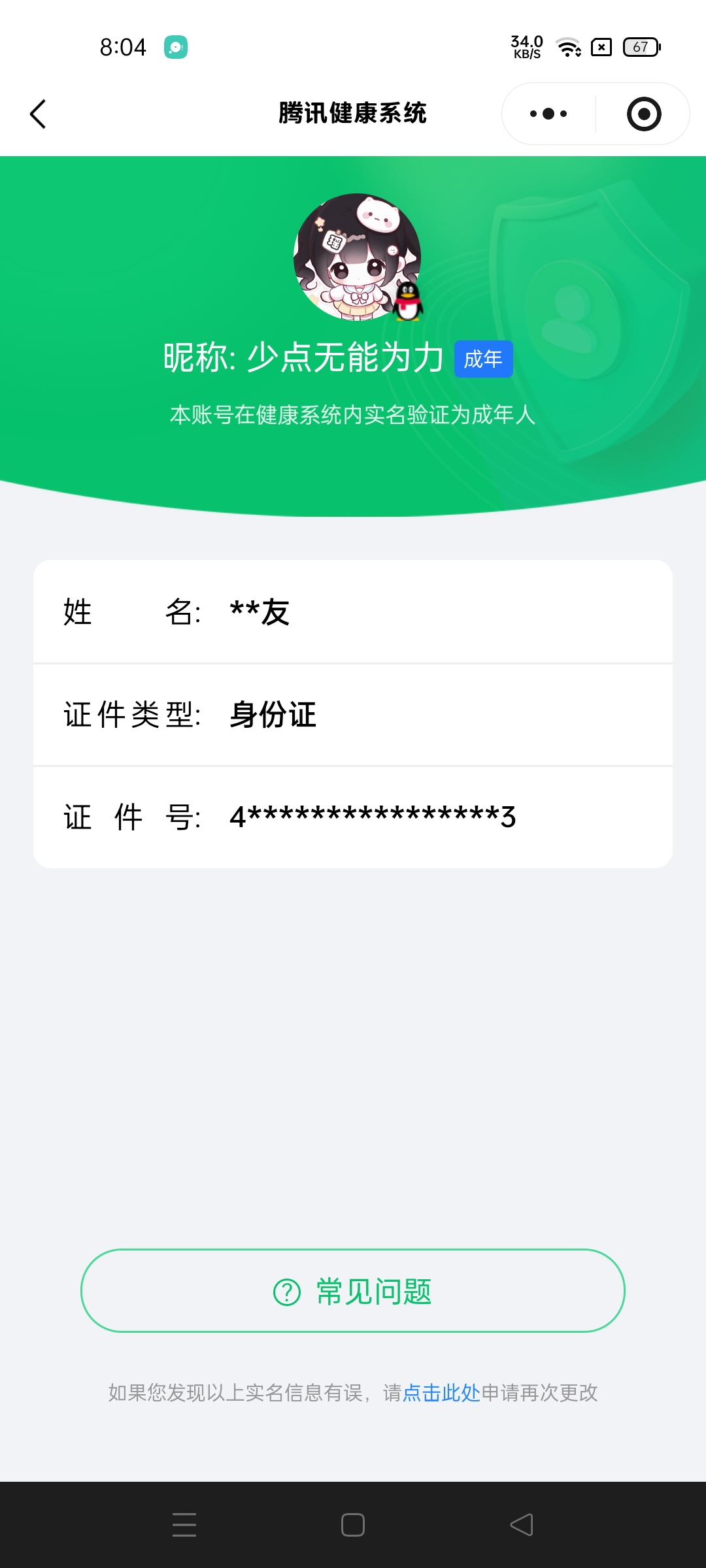Tap the screen recording indicator near the clock
The image size is (706, 1568).
click(x=175, y=48)
